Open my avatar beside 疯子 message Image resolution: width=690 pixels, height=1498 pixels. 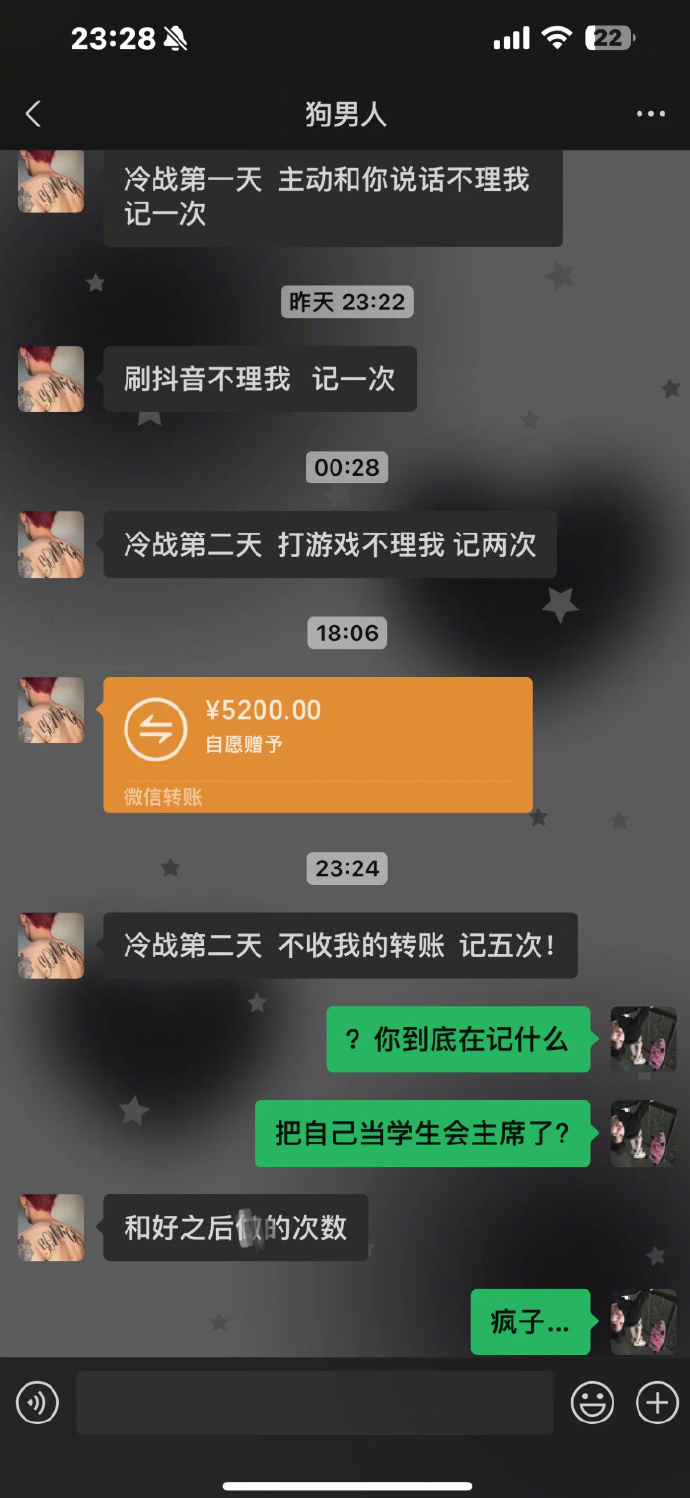[x=643, y=1322]
